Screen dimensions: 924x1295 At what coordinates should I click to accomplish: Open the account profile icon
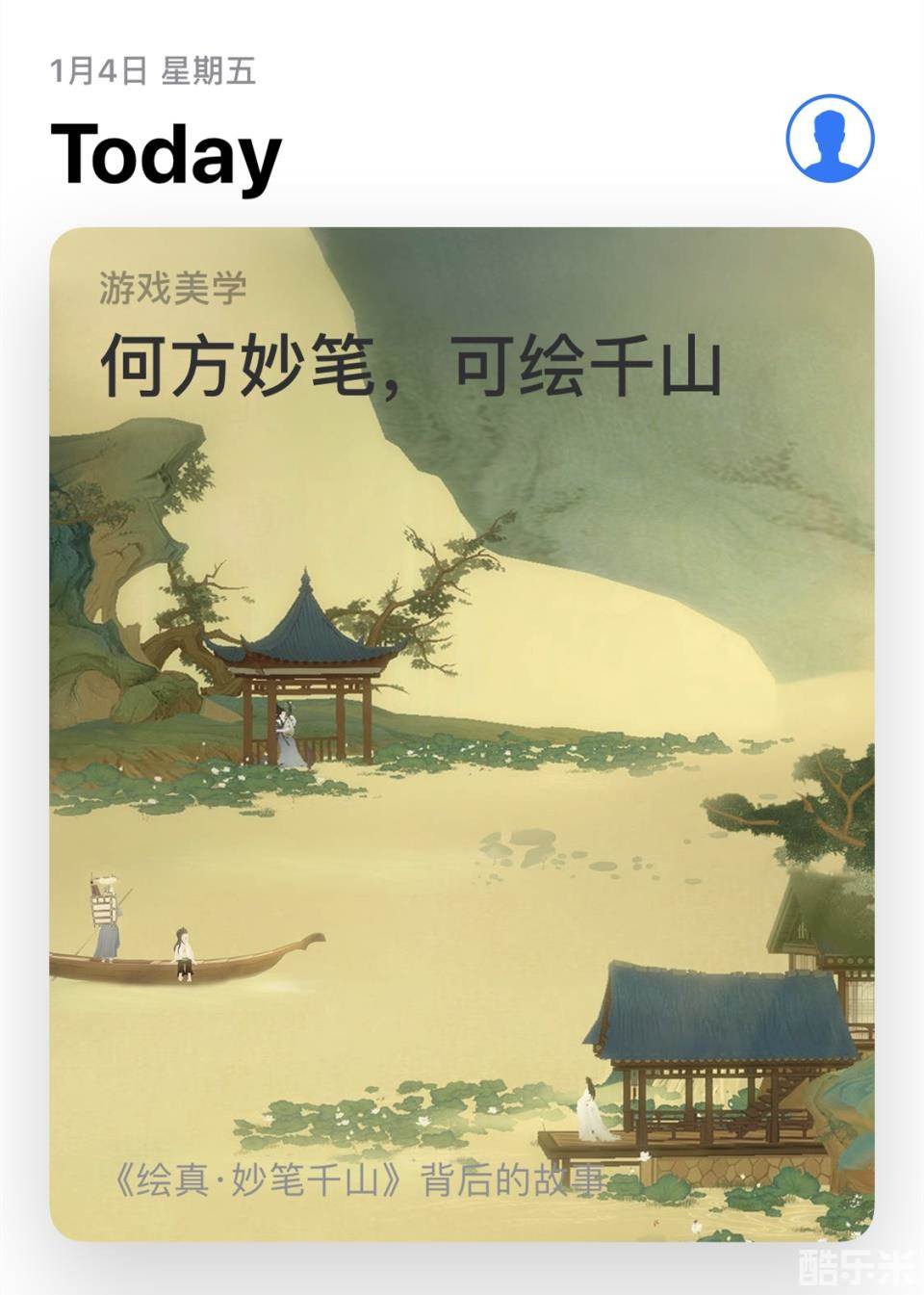click(x=830, y=138)
